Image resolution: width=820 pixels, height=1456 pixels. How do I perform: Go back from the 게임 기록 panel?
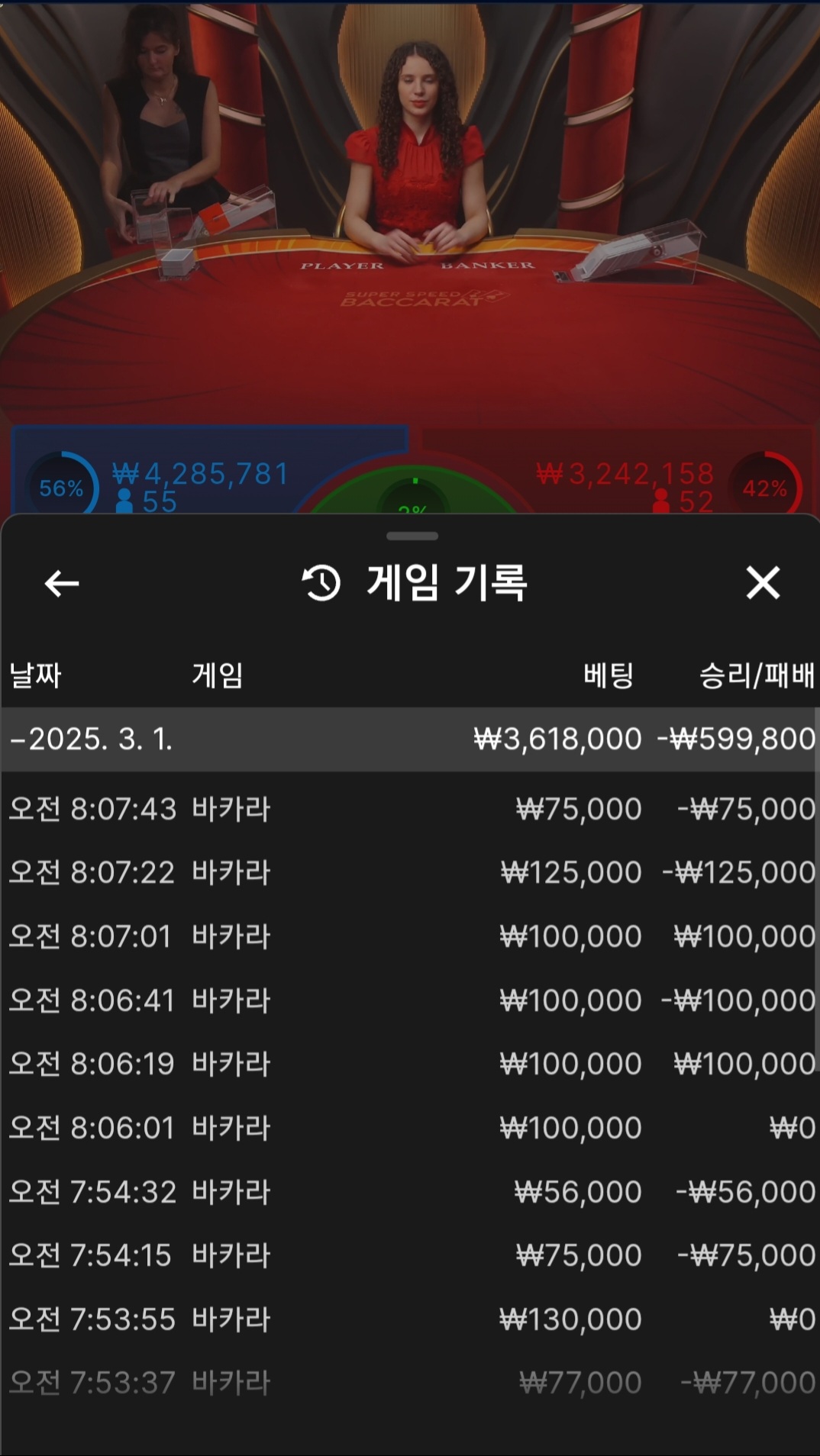coord(62,584)
